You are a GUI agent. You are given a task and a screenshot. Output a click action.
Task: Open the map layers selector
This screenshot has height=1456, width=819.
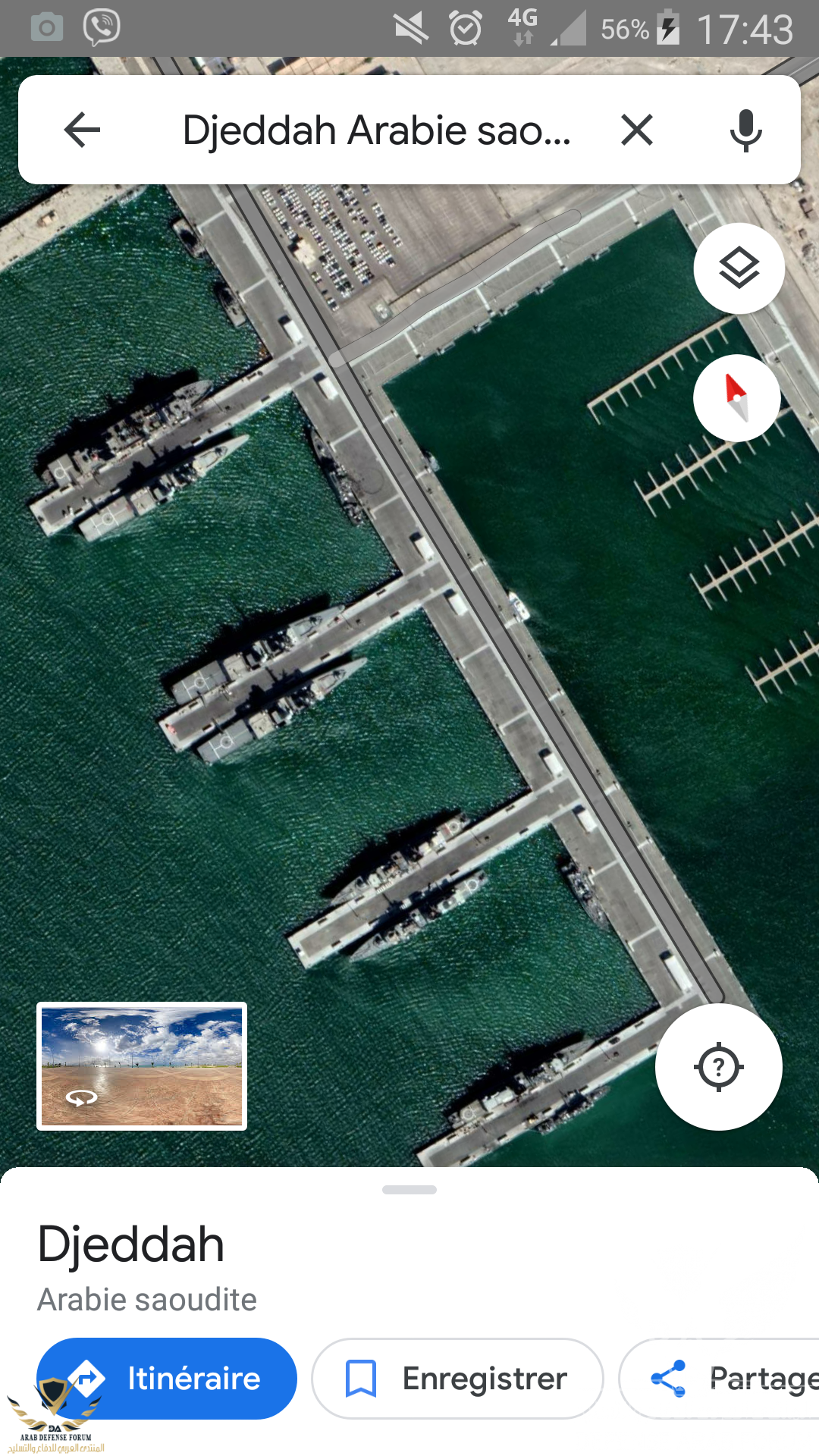[739, 268]
